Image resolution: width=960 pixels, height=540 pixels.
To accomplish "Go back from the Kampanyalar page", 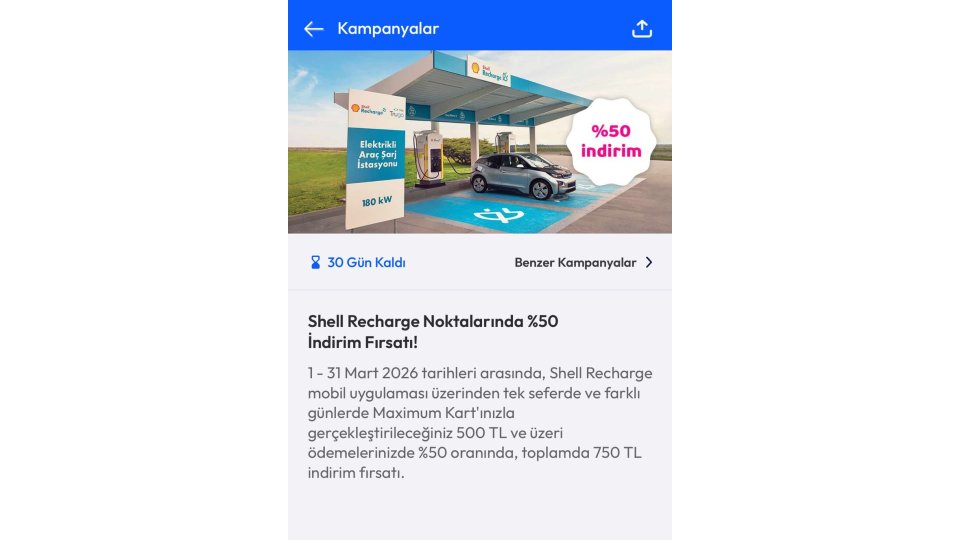I will pos(314,29).
